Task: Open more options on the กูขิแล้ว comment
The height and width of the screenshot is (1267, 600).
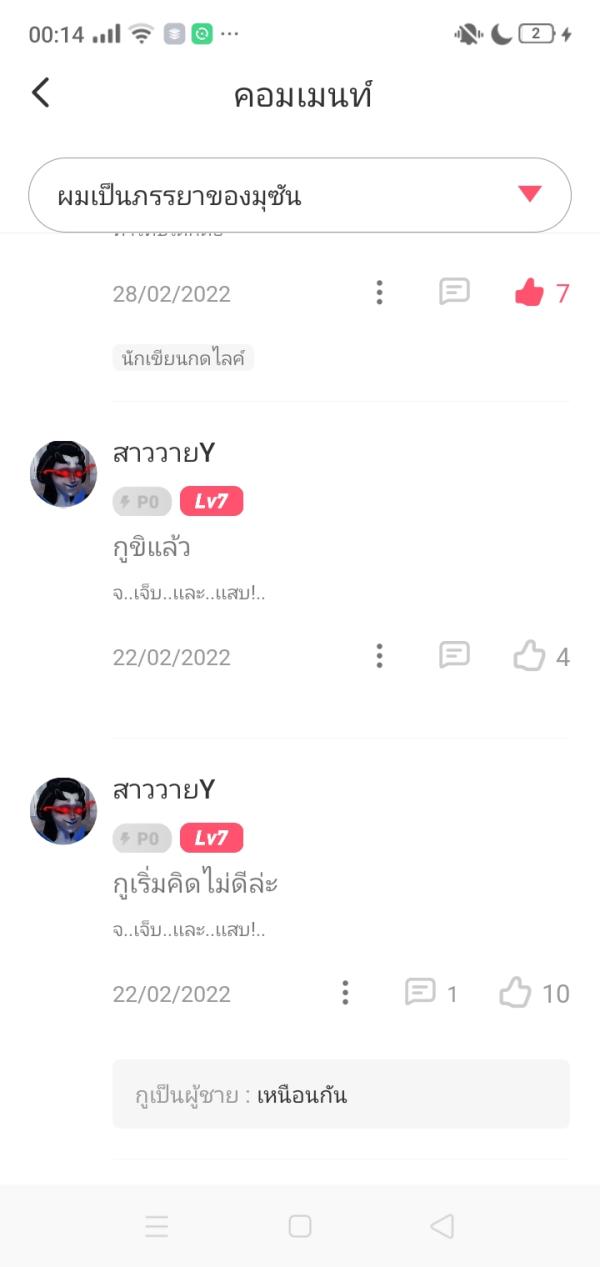Action: click(x=379, y=656)
